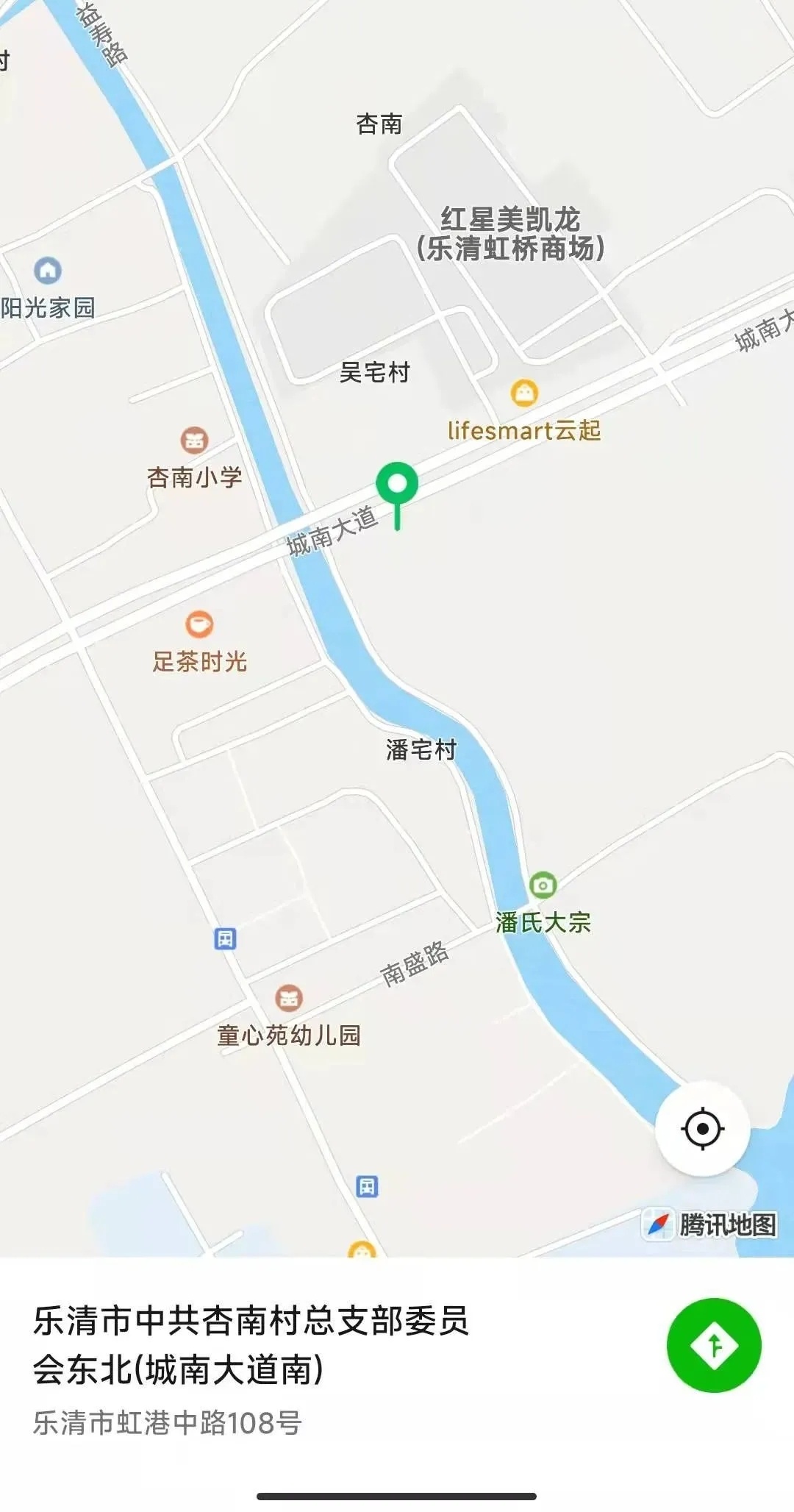Start navigation with the green button
The image size is (794, 1512).
713,1345
